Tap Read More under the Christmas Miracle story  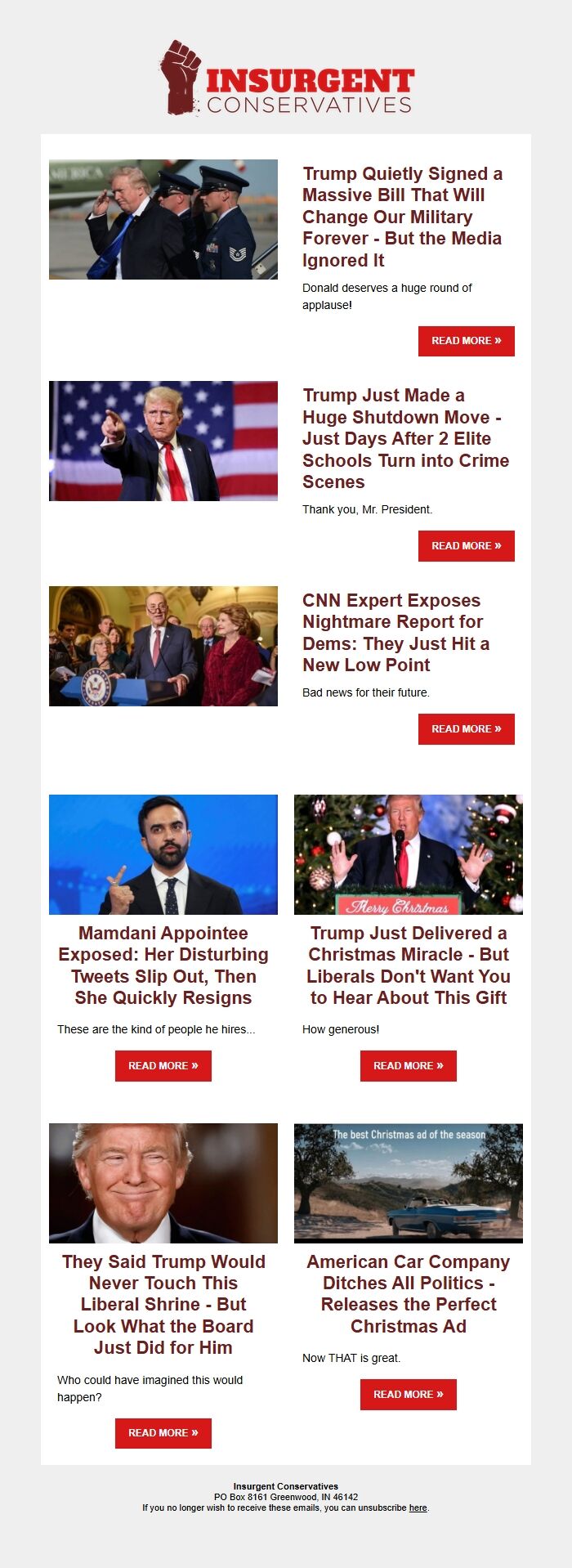[x=408, y=1066]
